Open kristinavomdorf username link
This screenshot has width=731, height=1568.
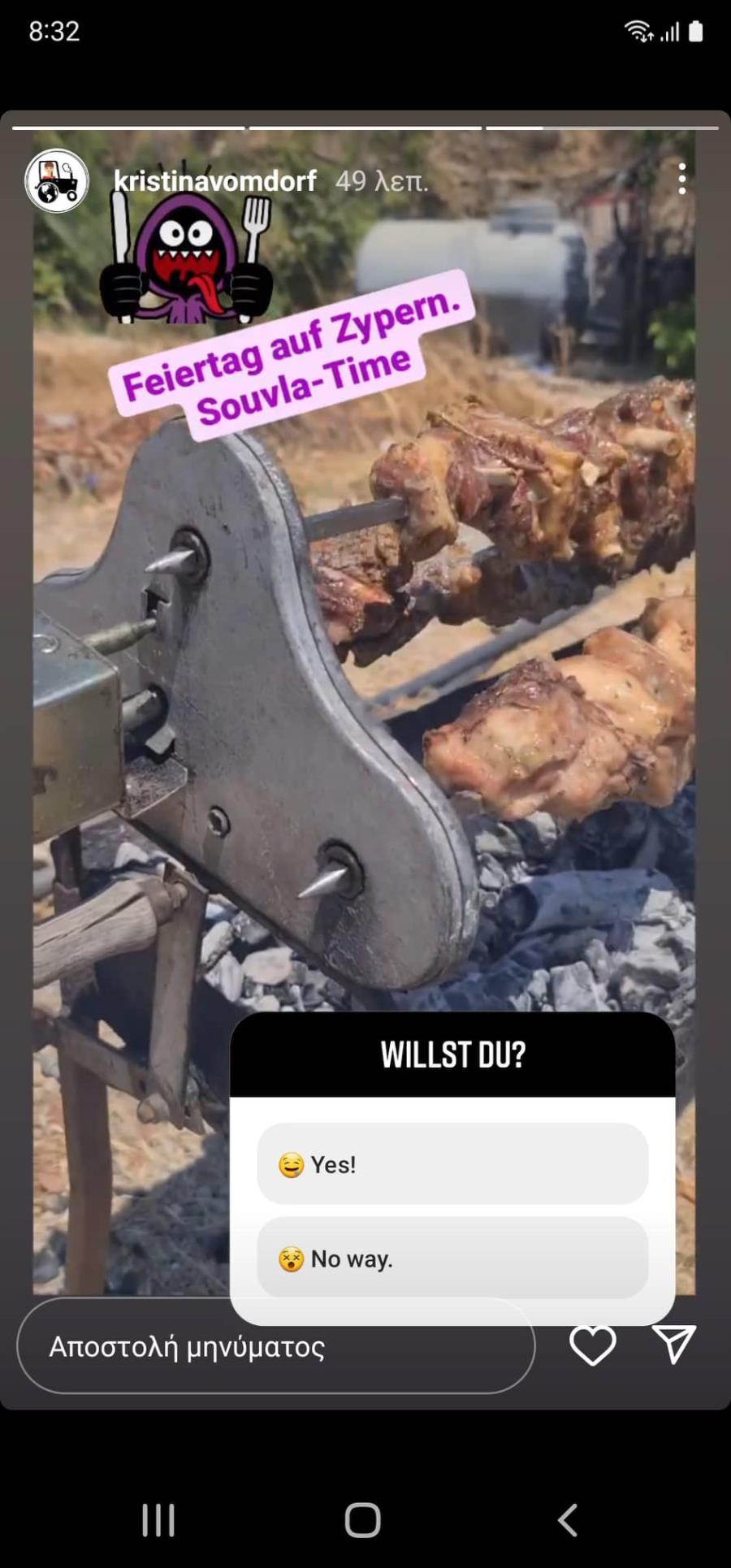[x=214, y=181]
